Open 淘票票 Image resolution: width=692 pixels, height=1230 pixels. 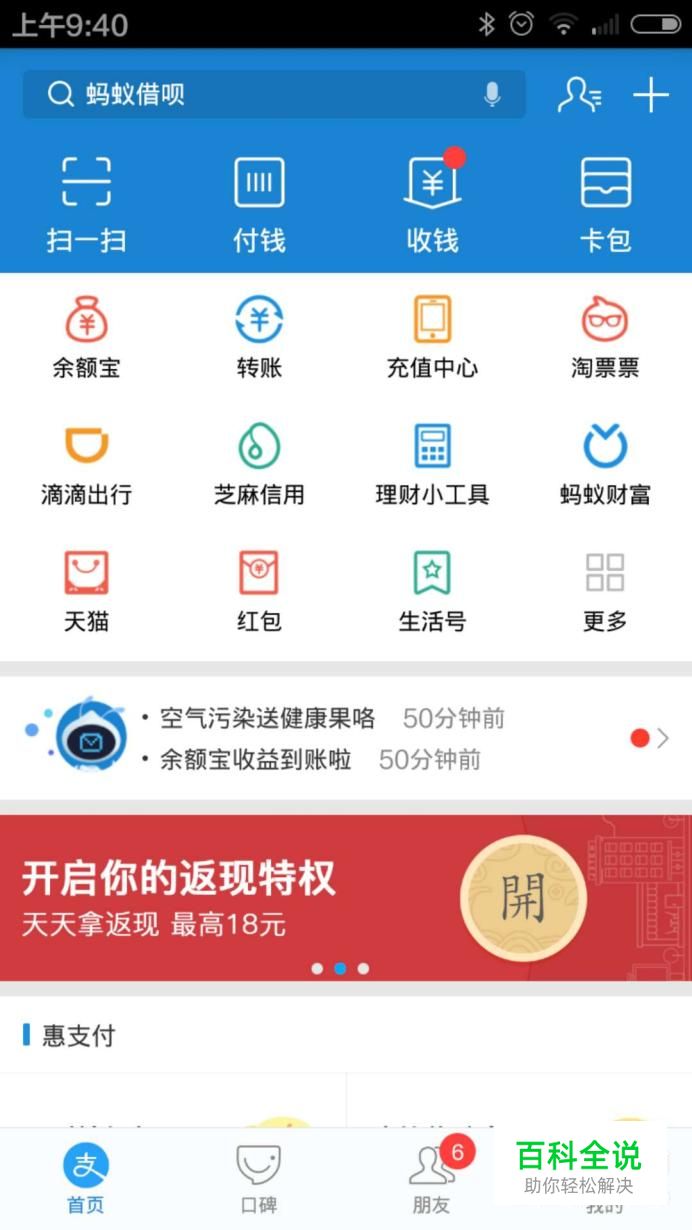[x=605, y=338]
